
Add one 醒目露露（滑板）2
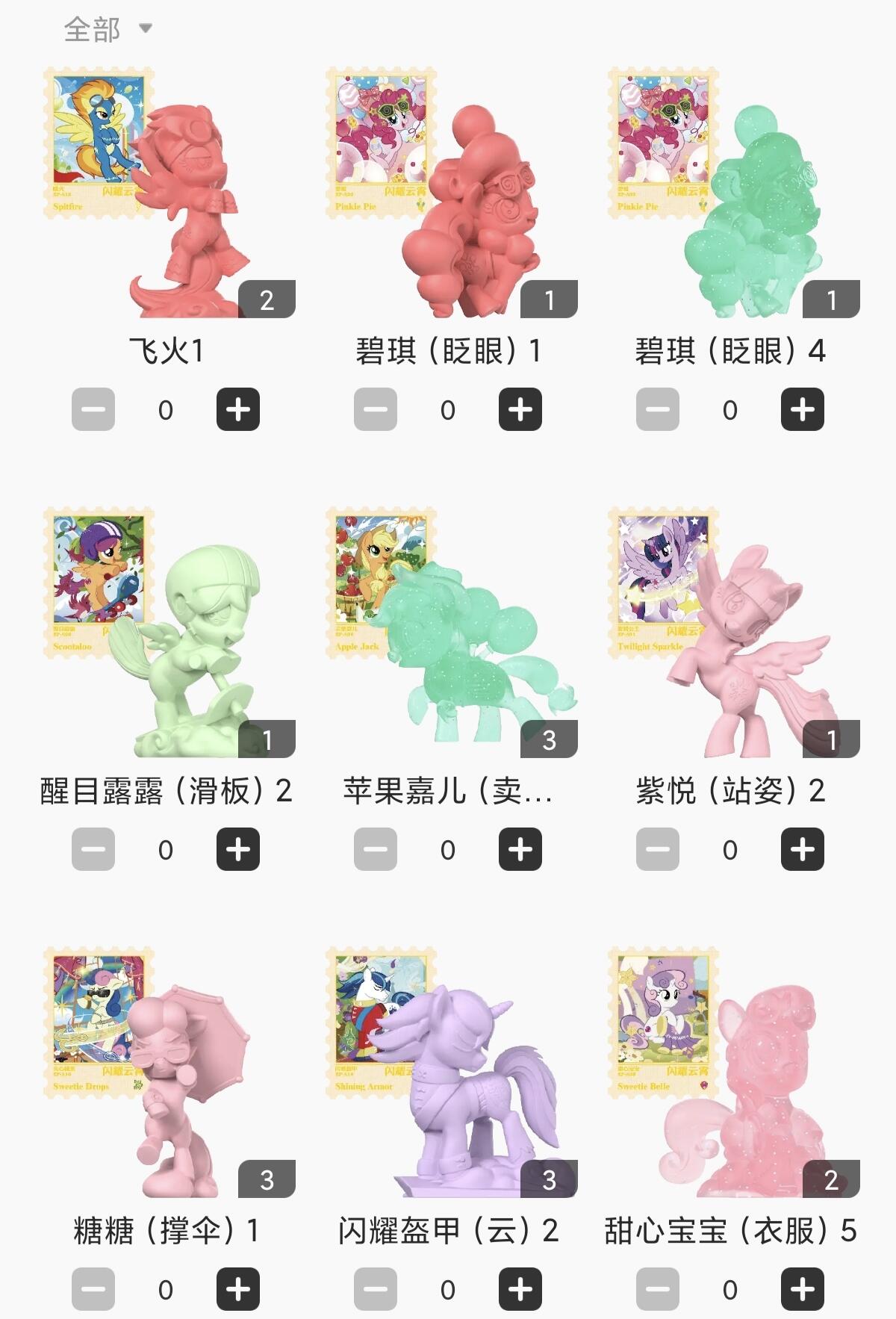click(x=238, y=849)
